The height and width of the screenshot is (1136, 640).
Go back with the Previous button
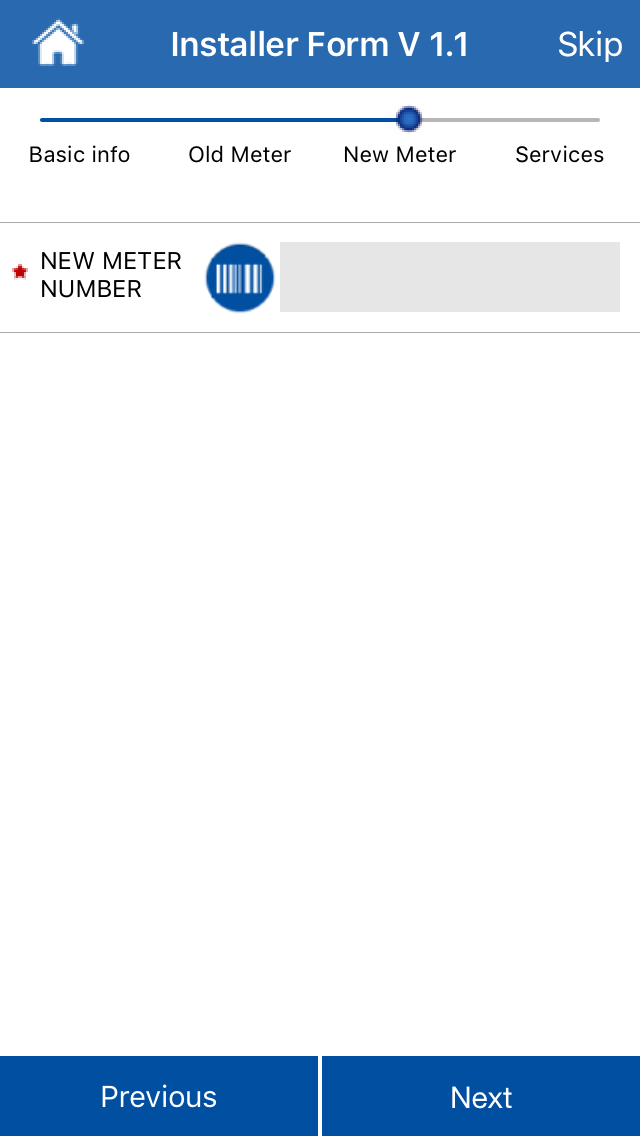(159, 1096)
